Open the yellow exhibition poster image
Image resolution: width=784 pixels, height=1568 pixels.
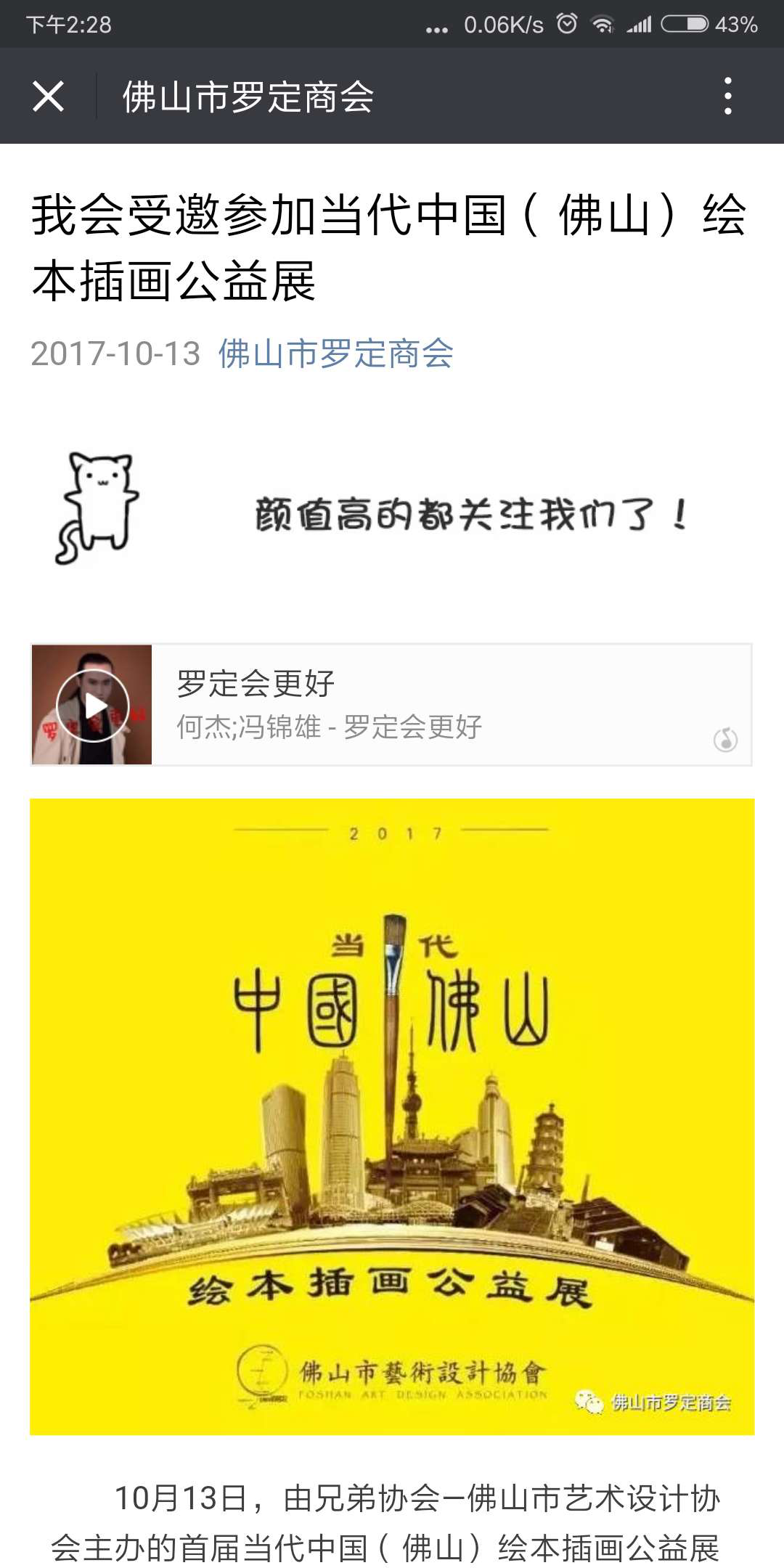coord(392,1116)
